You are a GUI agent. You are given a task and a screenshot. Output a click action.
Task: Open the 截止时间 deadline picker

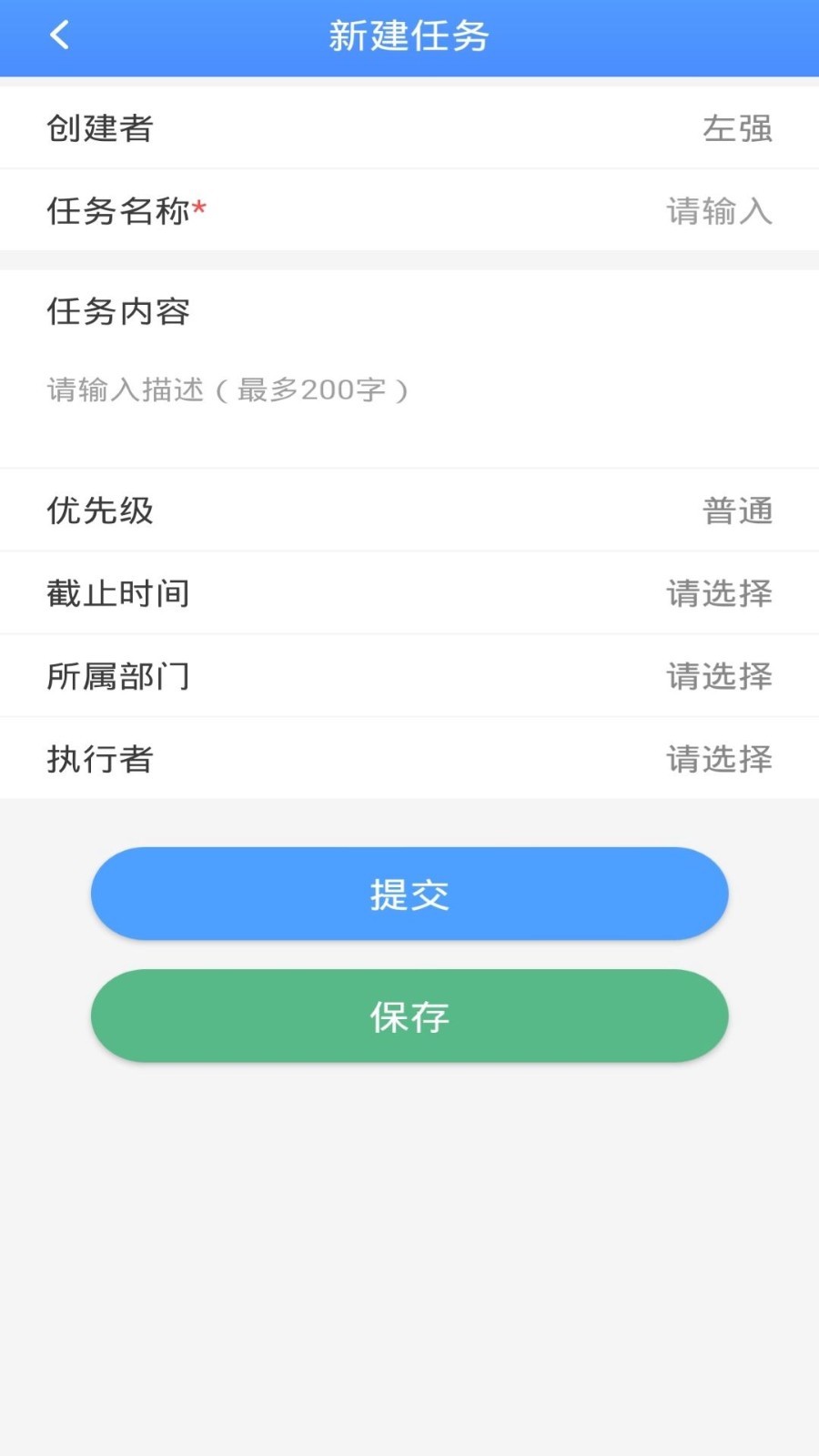[x=409, y=592]
